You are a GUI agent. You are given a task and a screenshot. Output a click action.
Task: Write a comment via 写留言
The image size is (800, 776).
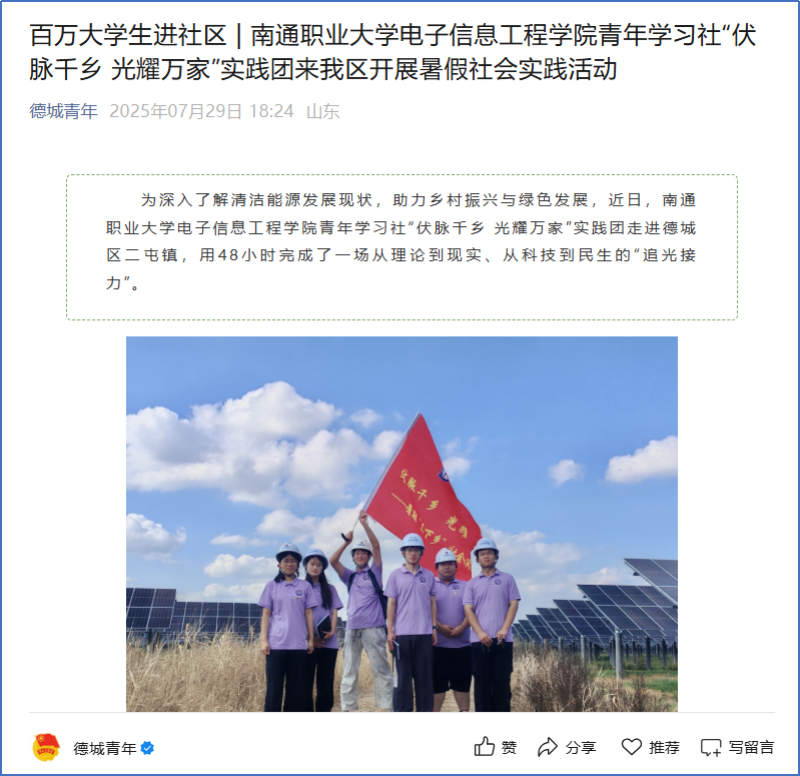(x=737, y=747)
